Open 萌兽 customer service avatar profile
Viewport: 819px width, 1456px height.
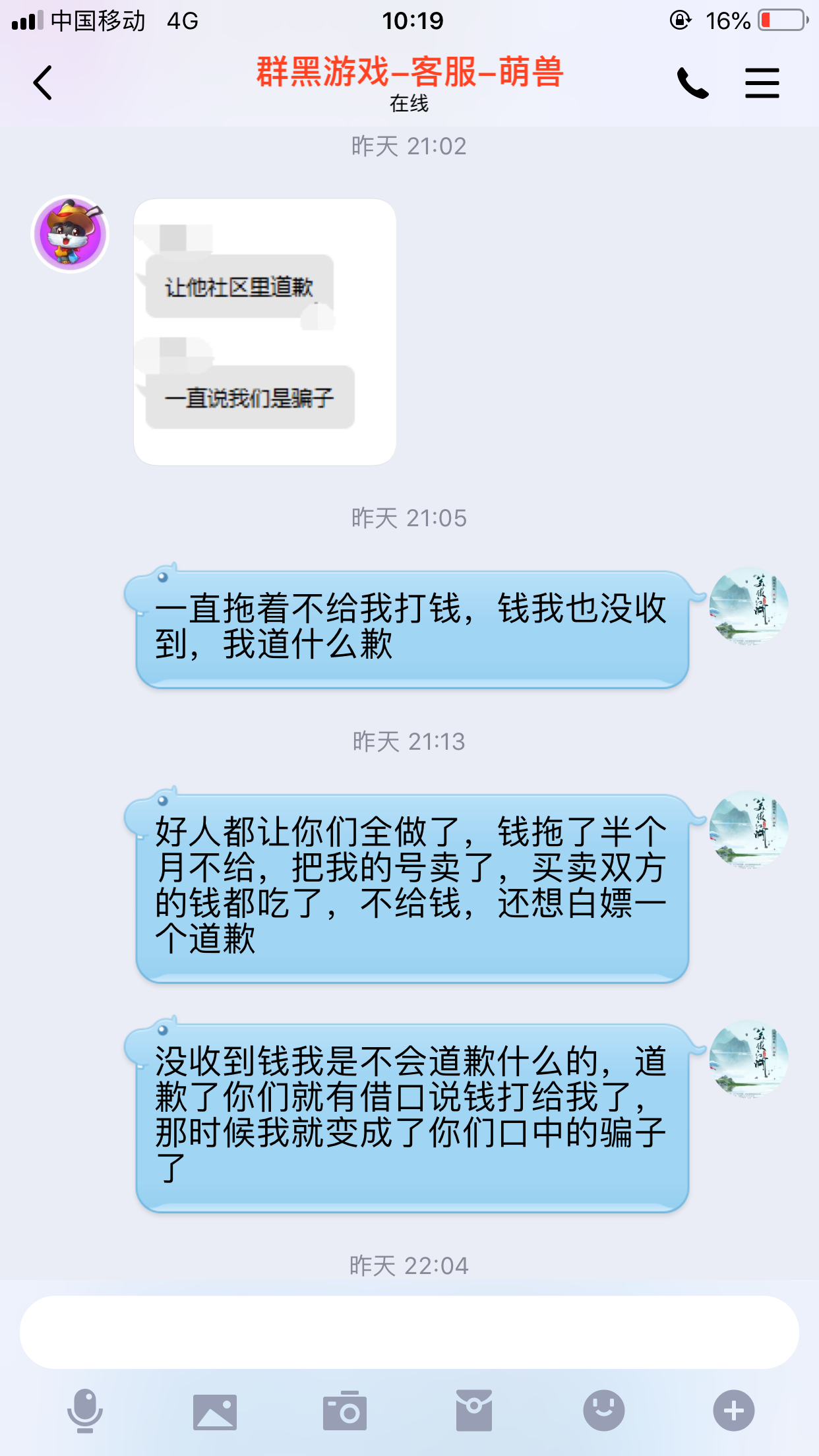tap(71, 233)
